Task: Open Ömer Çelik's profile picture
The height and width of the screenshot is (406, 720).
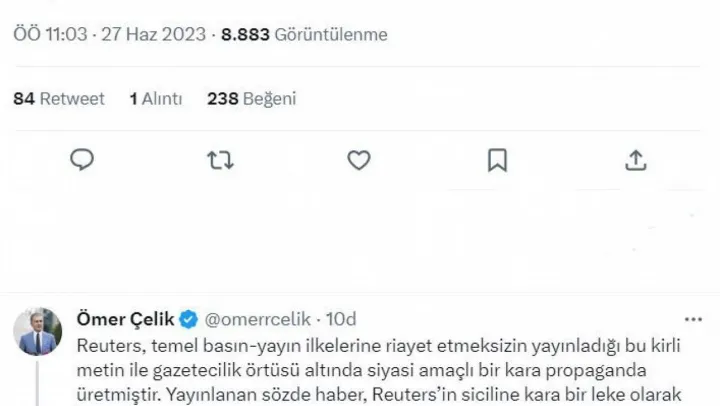Action: tap(37, 330)
